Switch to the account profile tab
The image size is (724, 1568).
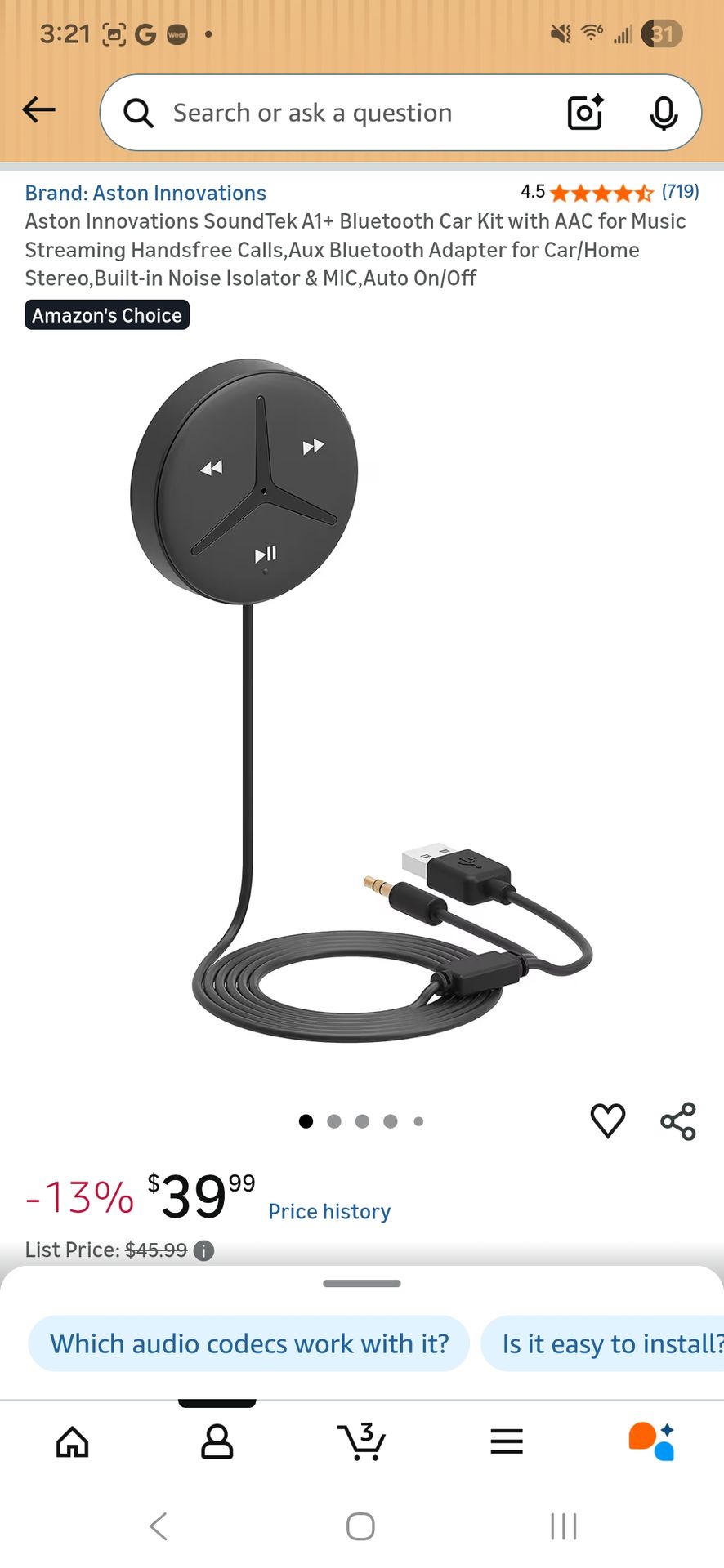(217, 1442)
